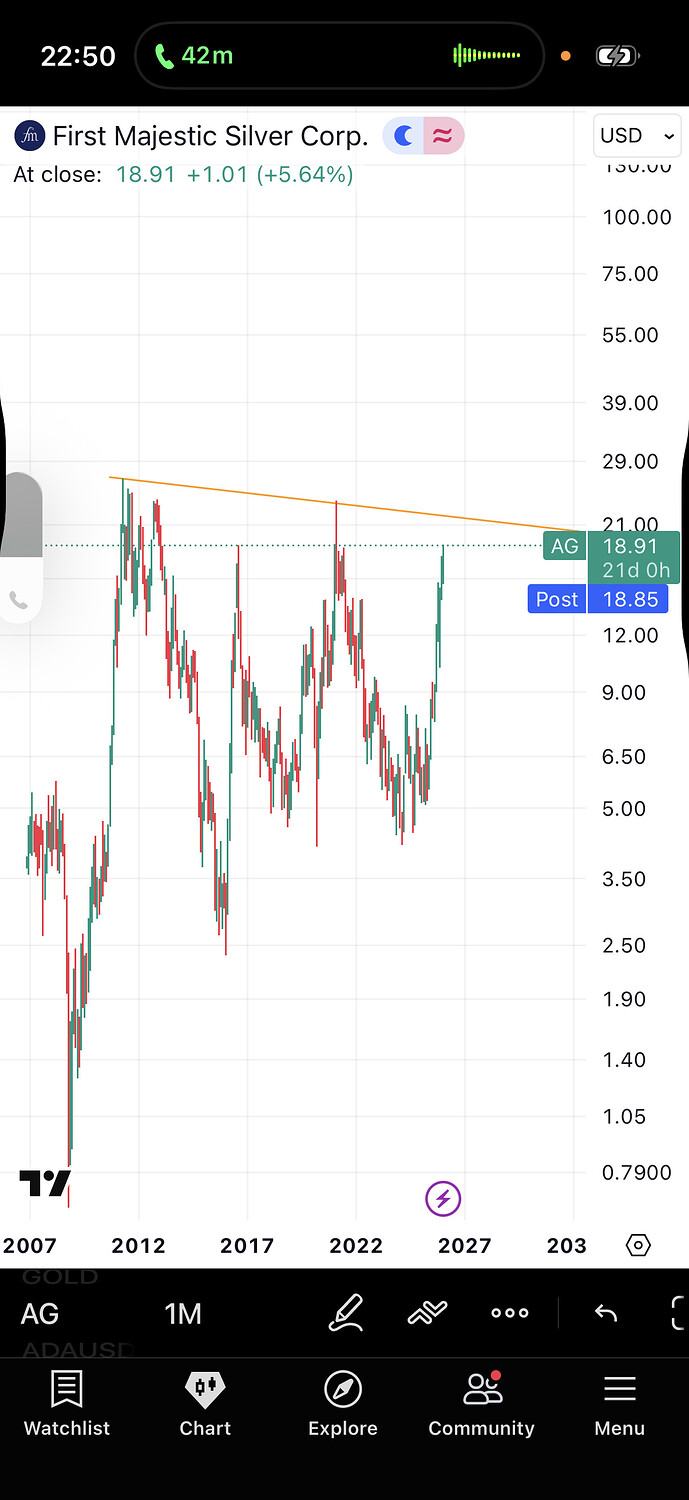
Task: Change the 1M timeframe interval
Action: pyautogui.click(x=183, y=1313)
